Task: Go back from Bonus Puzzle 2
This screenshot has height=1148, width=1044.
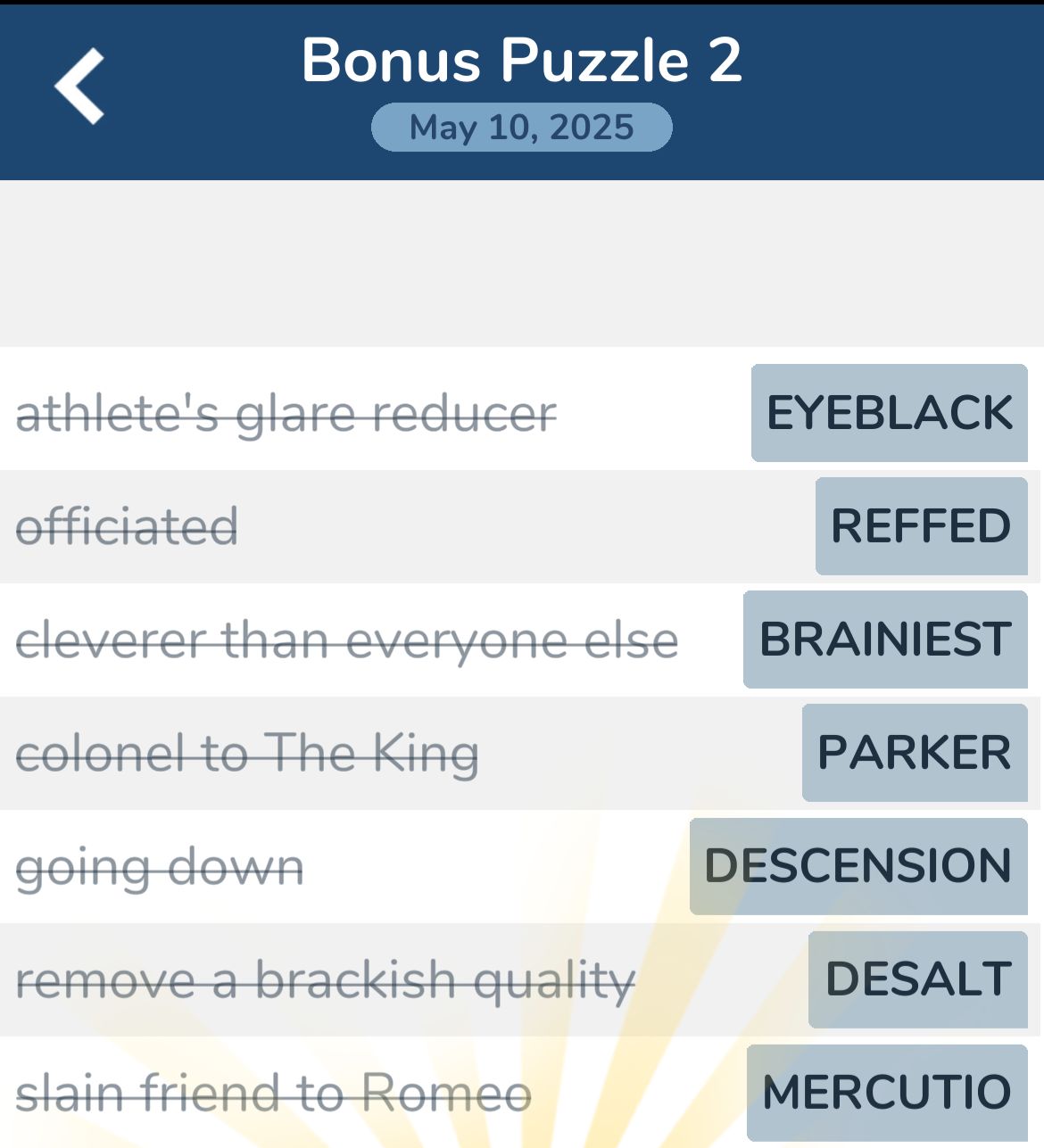Action: click(x=79, y=87)
